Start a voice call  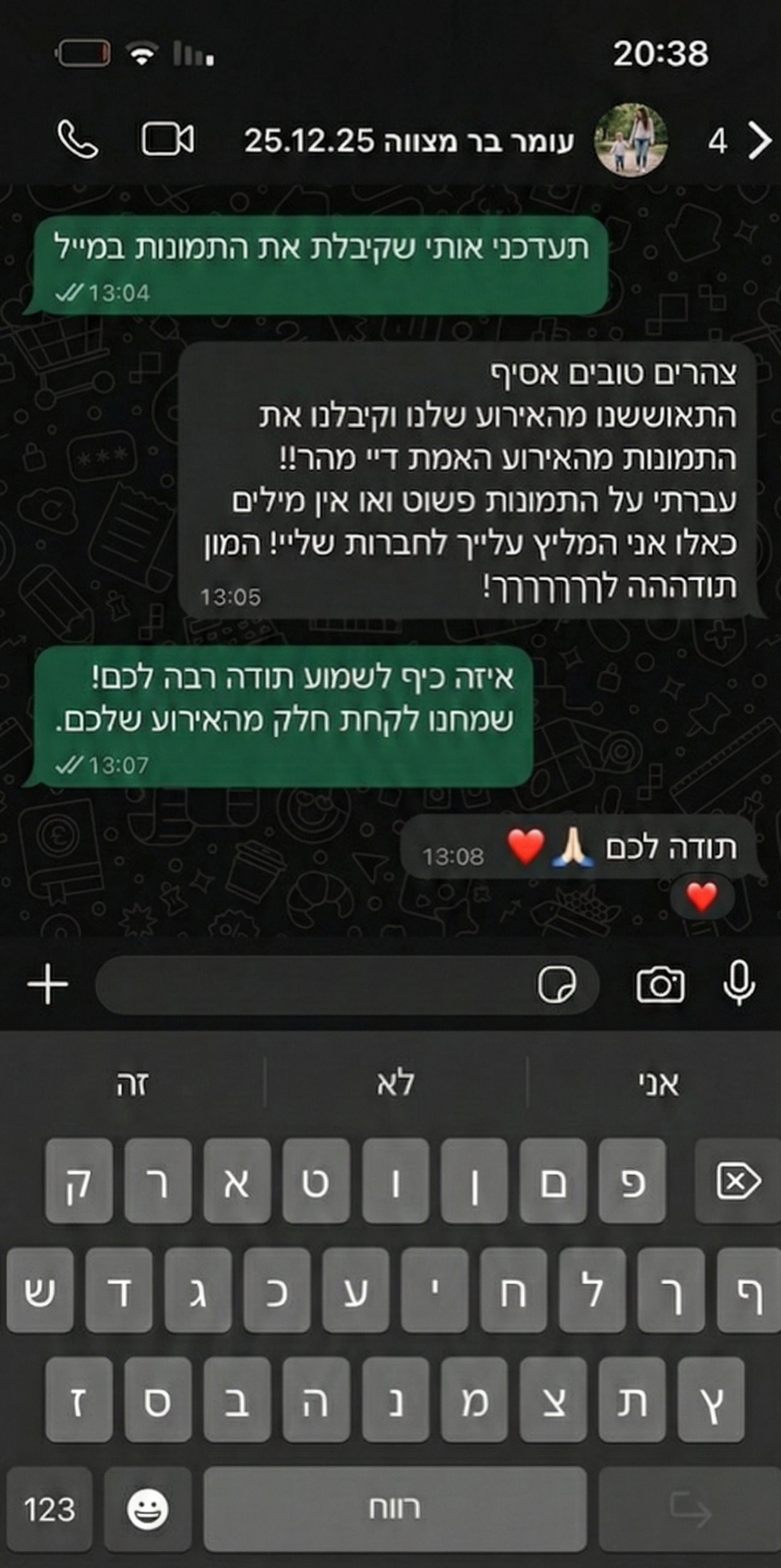(78, 140)
